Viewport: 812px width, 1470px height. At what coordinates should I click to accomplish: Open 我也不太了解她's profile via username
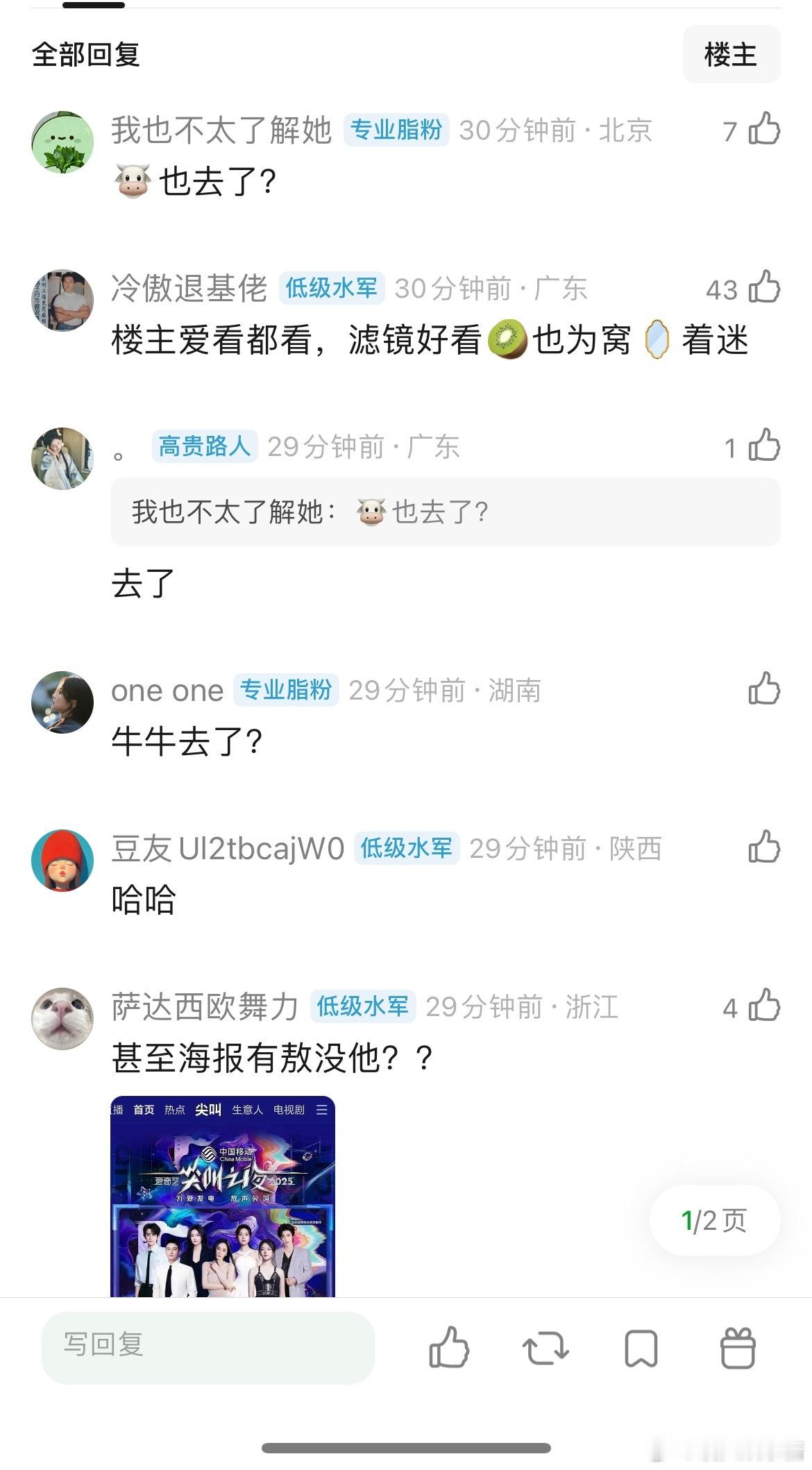221,130
